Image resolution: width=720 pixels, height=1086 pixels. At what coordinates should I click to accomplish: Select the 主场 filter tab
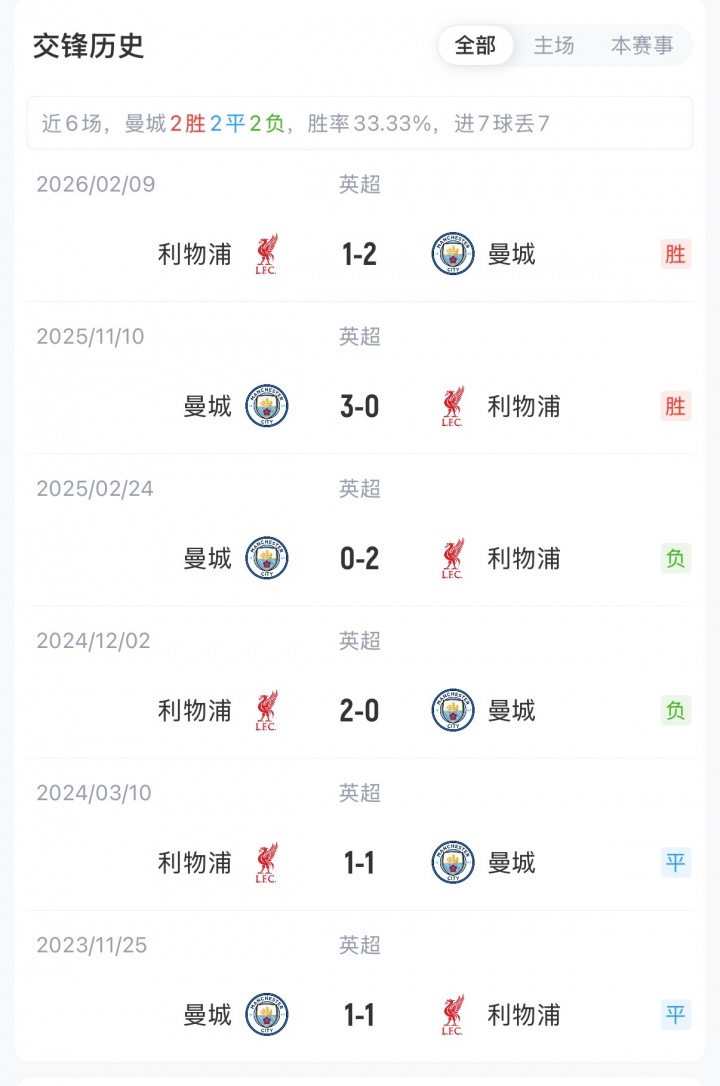coord(554,46)
